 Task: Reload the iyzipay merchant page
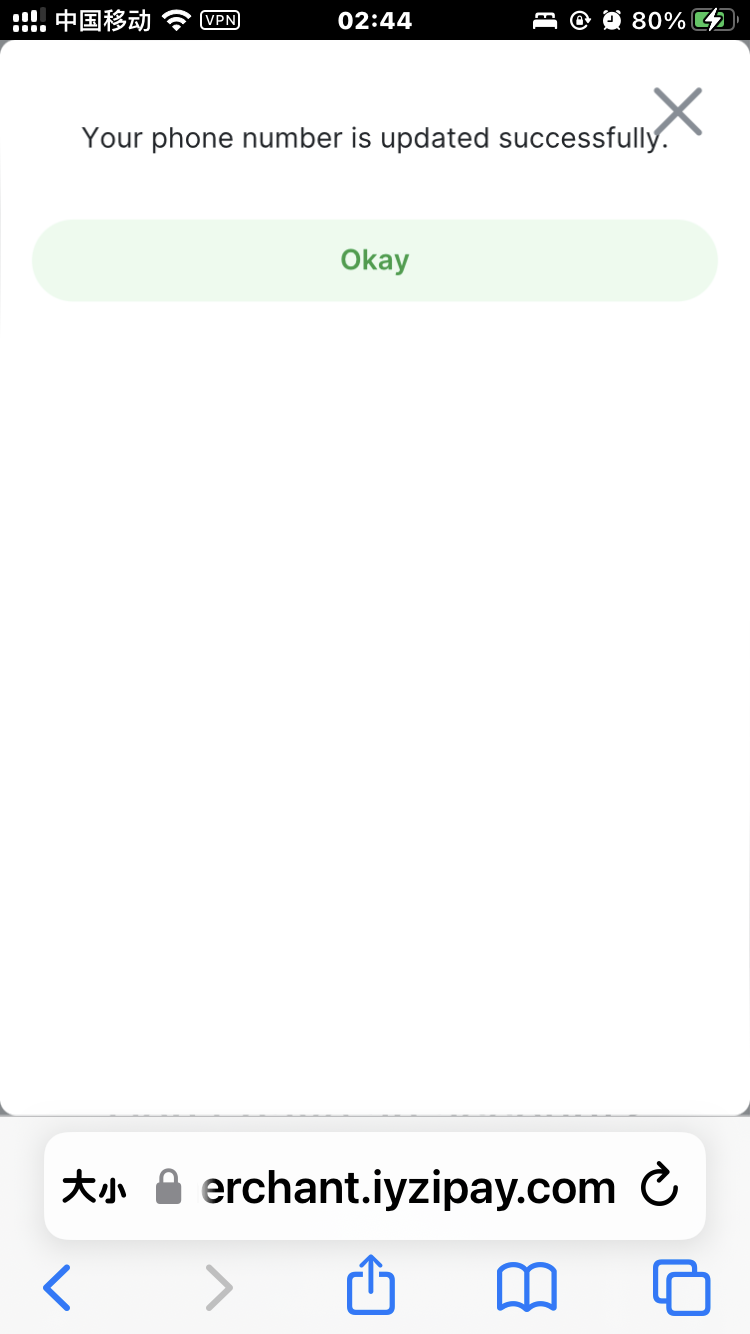pos(659,1187)
